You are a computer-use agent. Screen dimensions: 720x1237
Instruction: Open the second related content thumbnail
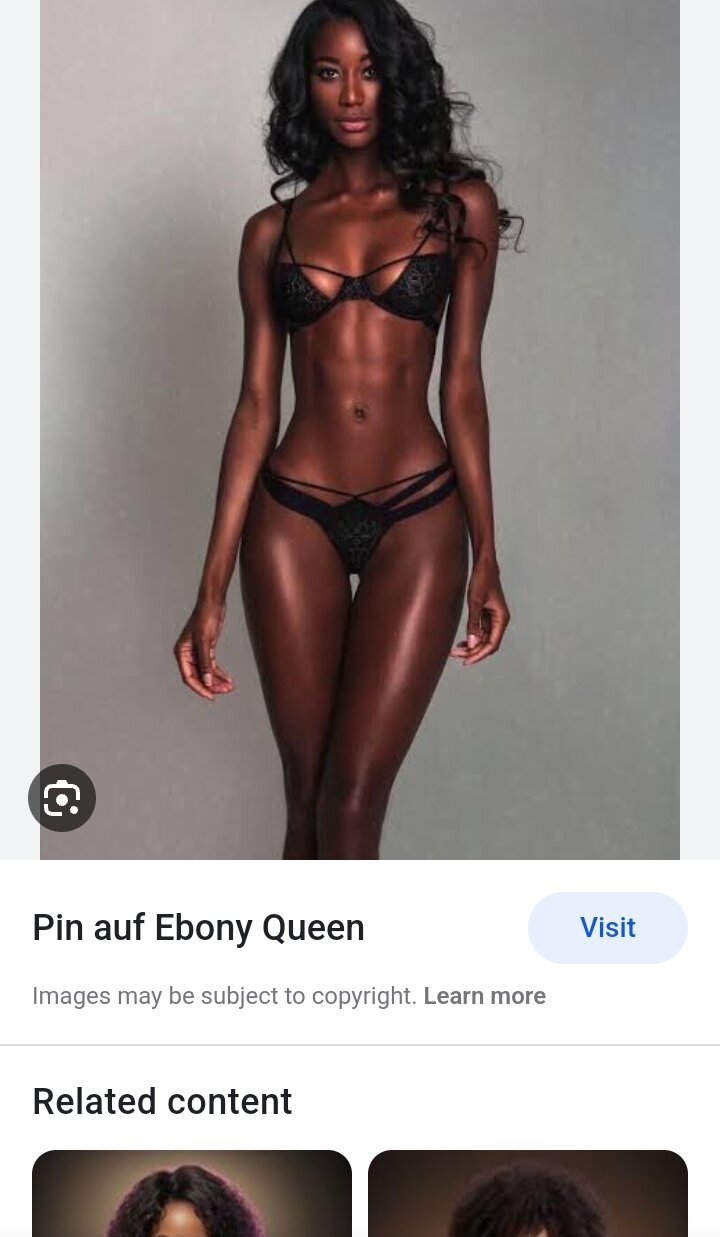(528, 1193)
